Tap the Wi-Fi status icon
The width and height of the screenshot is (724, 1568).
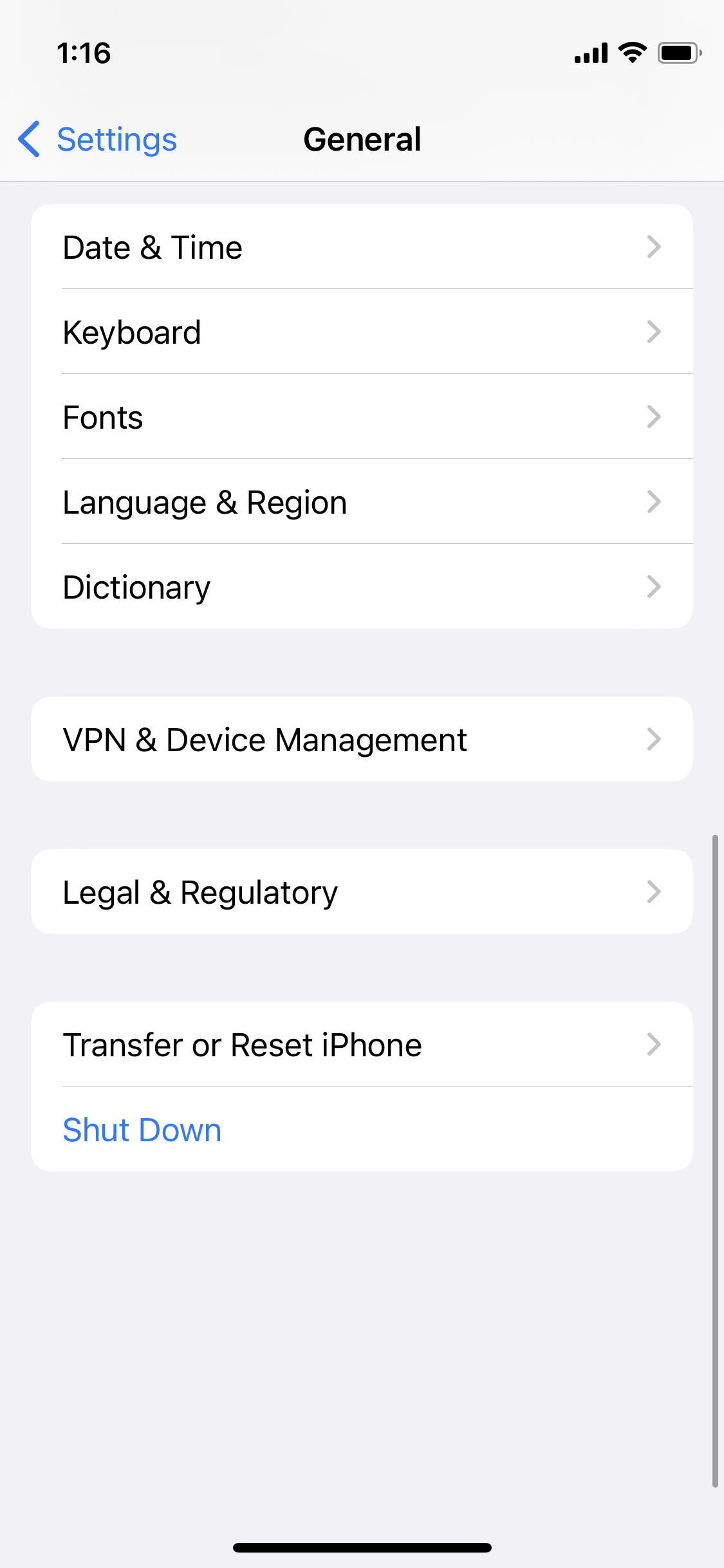coord(631,53)
